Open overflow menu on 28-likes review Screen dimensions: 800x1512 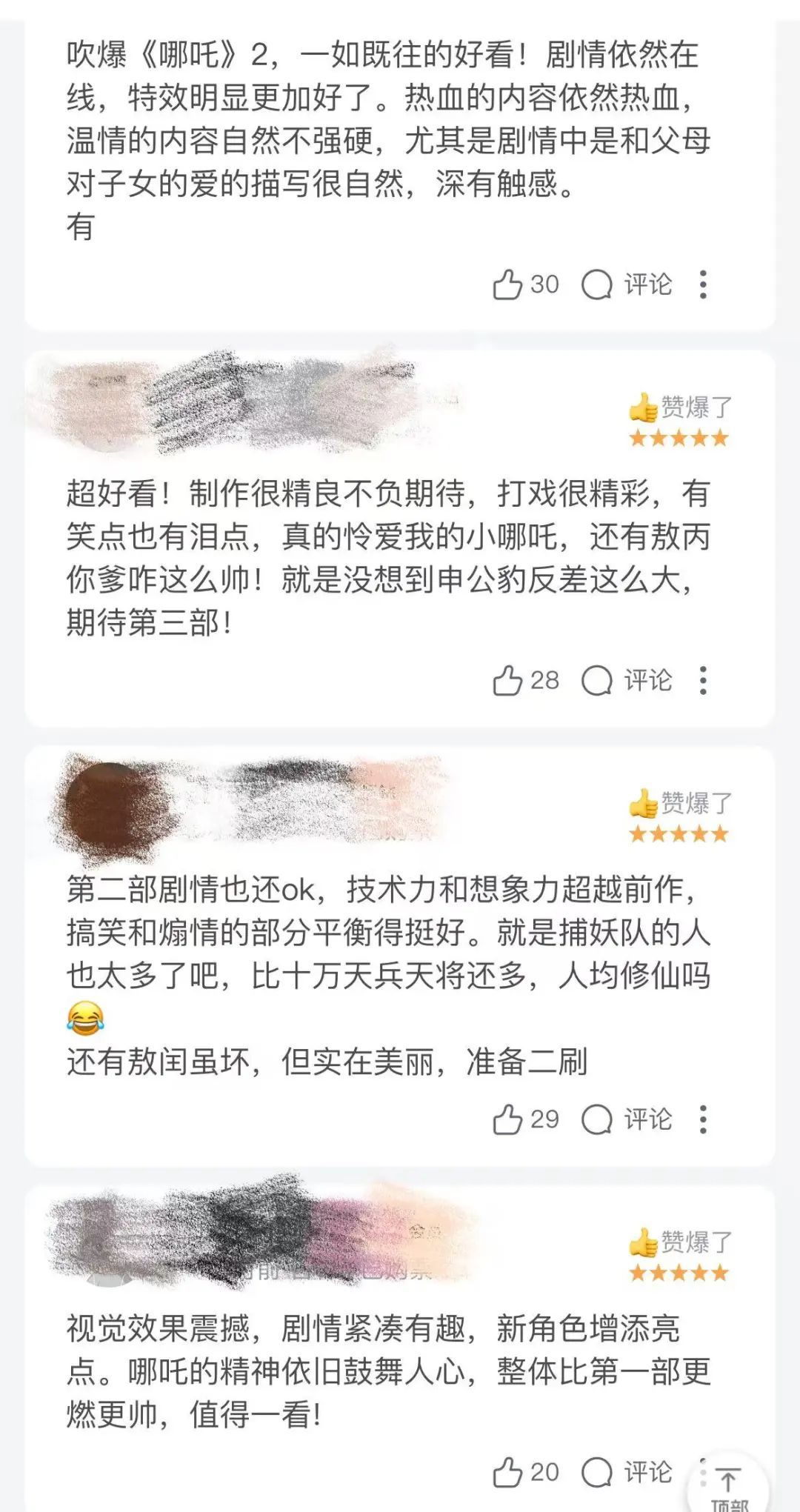703,680
